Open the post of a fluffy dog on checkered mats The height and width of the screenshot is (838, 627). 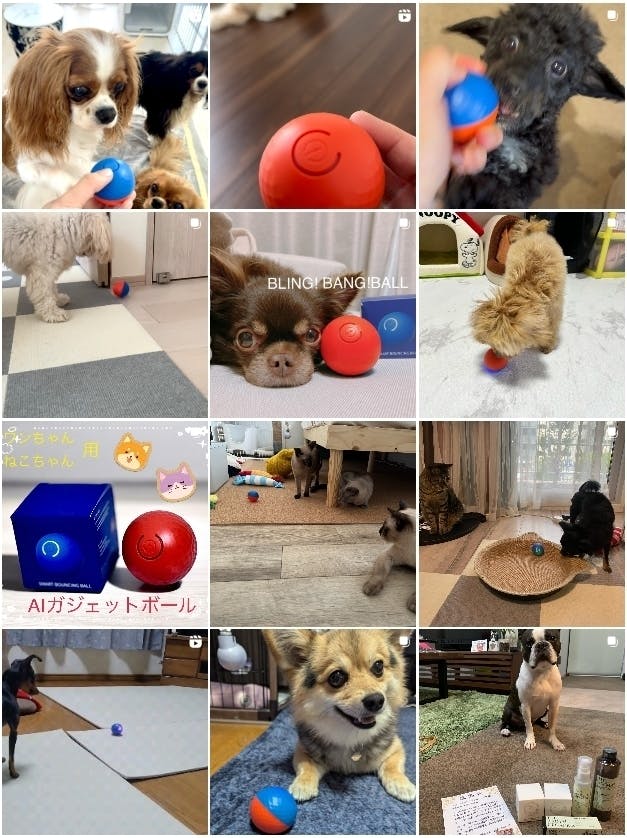(x=105, y=314)
